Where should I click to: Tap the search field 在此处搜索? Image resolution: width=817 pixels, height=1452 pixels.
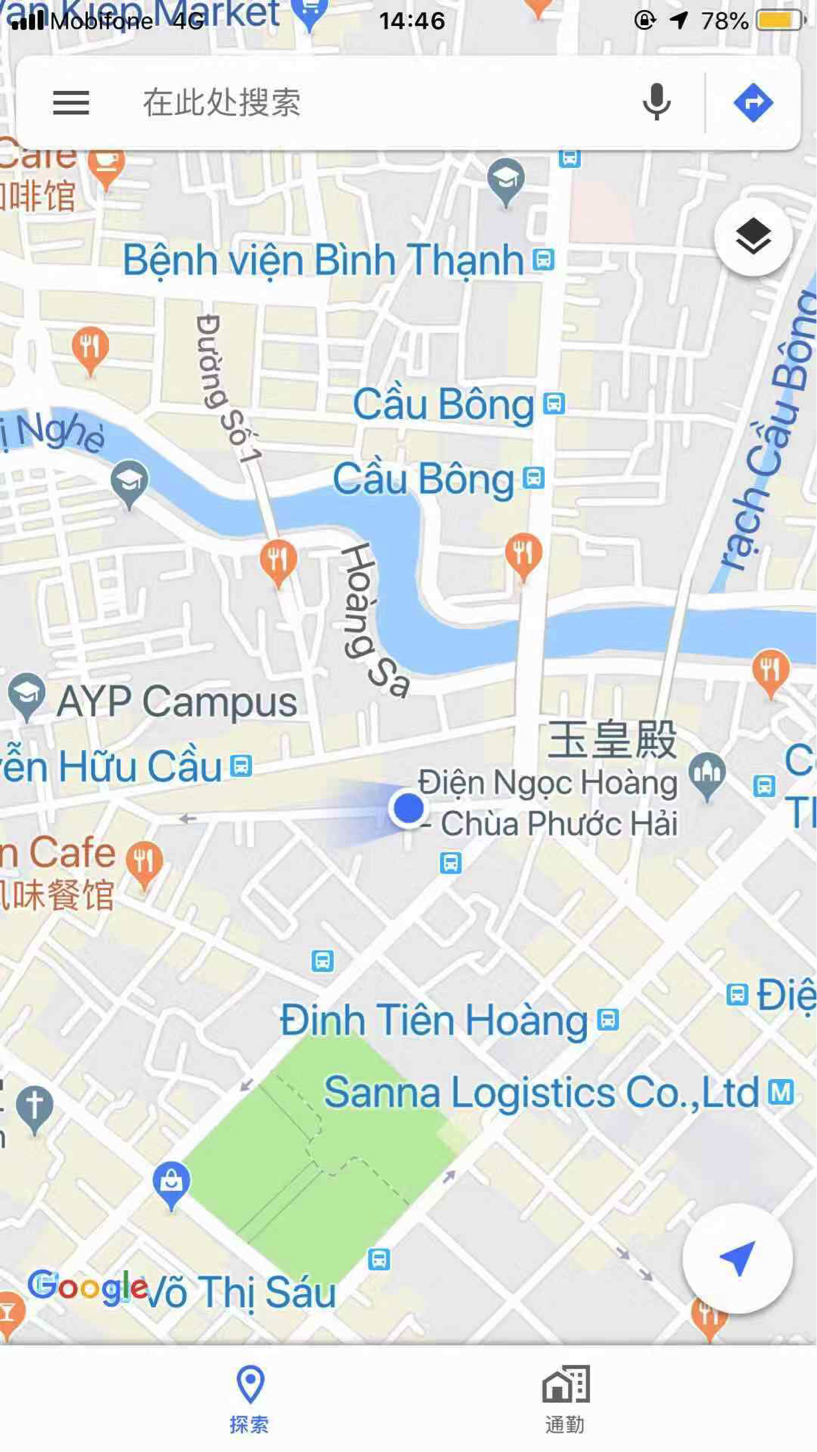(380, 102)
